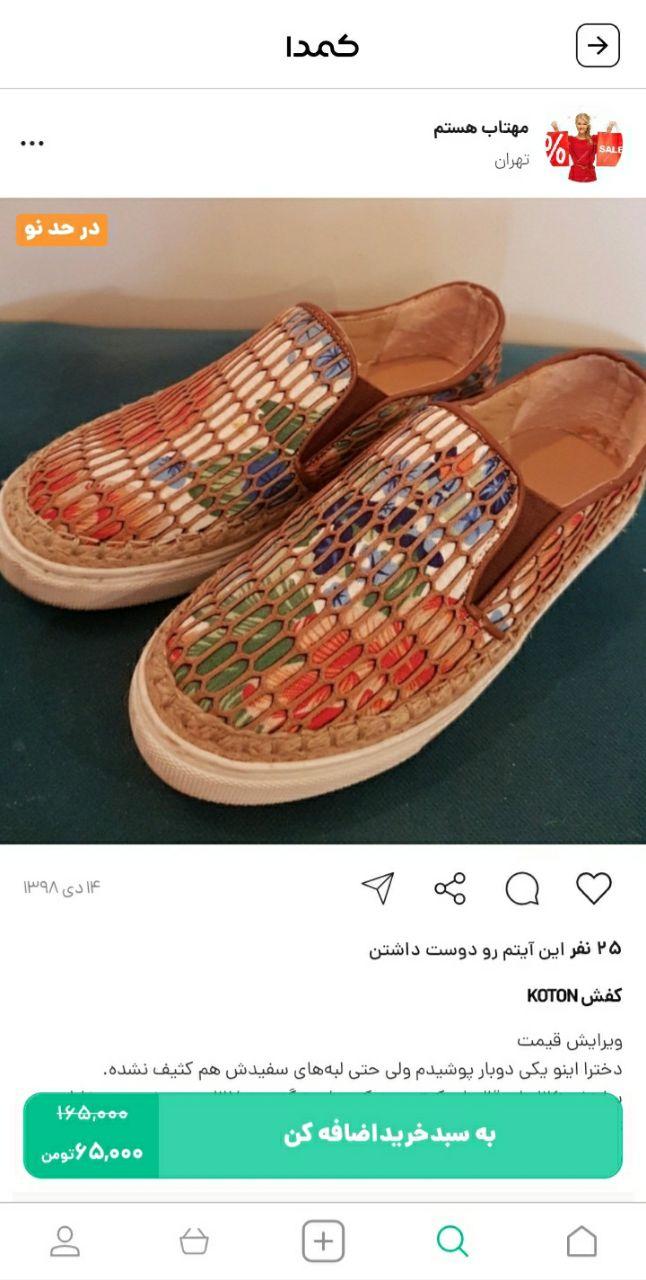The width and height of the screenshot is (646, 1280).
Task: Send item with paper plane icon
Action: coord(378,888)
